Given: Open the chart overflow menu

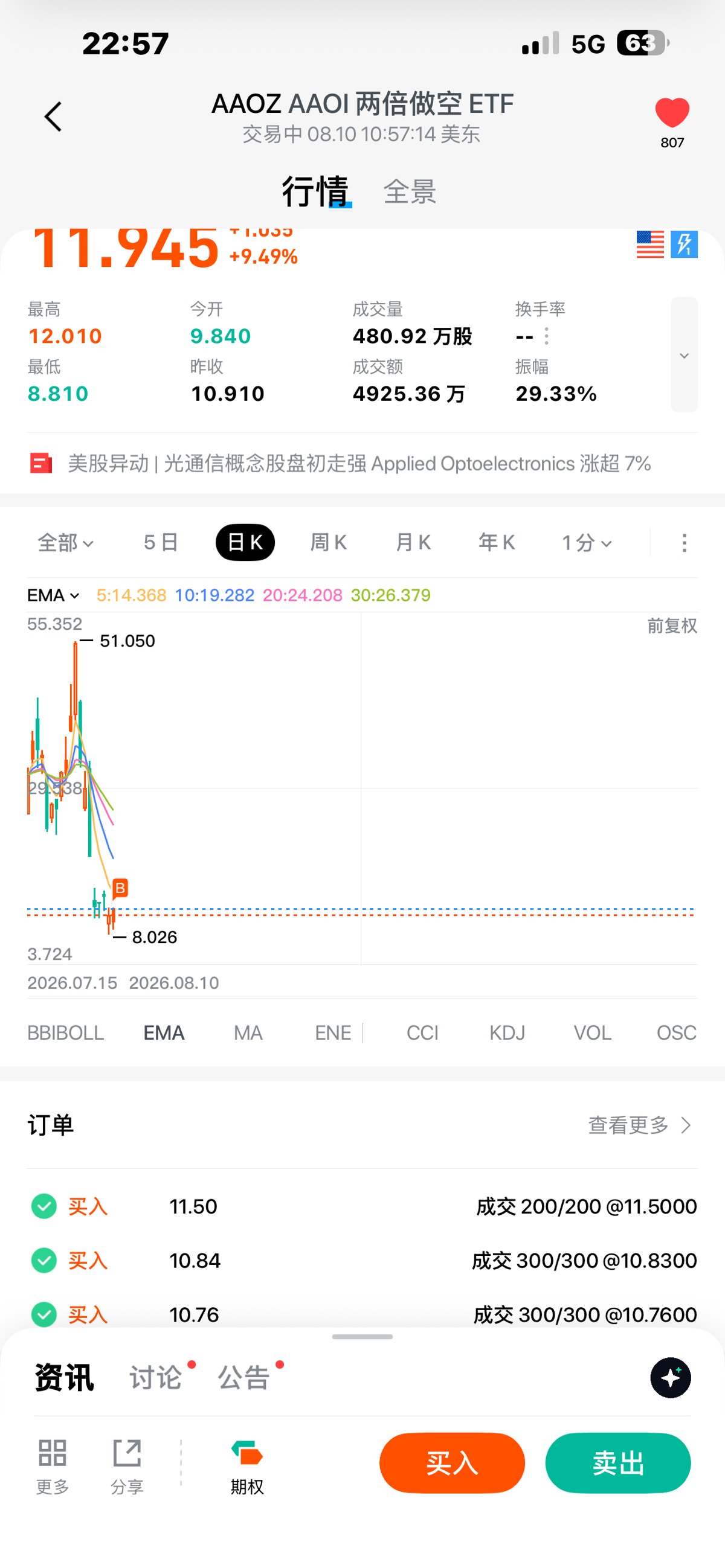Looking at the screenshot, I should pos(684,542).
